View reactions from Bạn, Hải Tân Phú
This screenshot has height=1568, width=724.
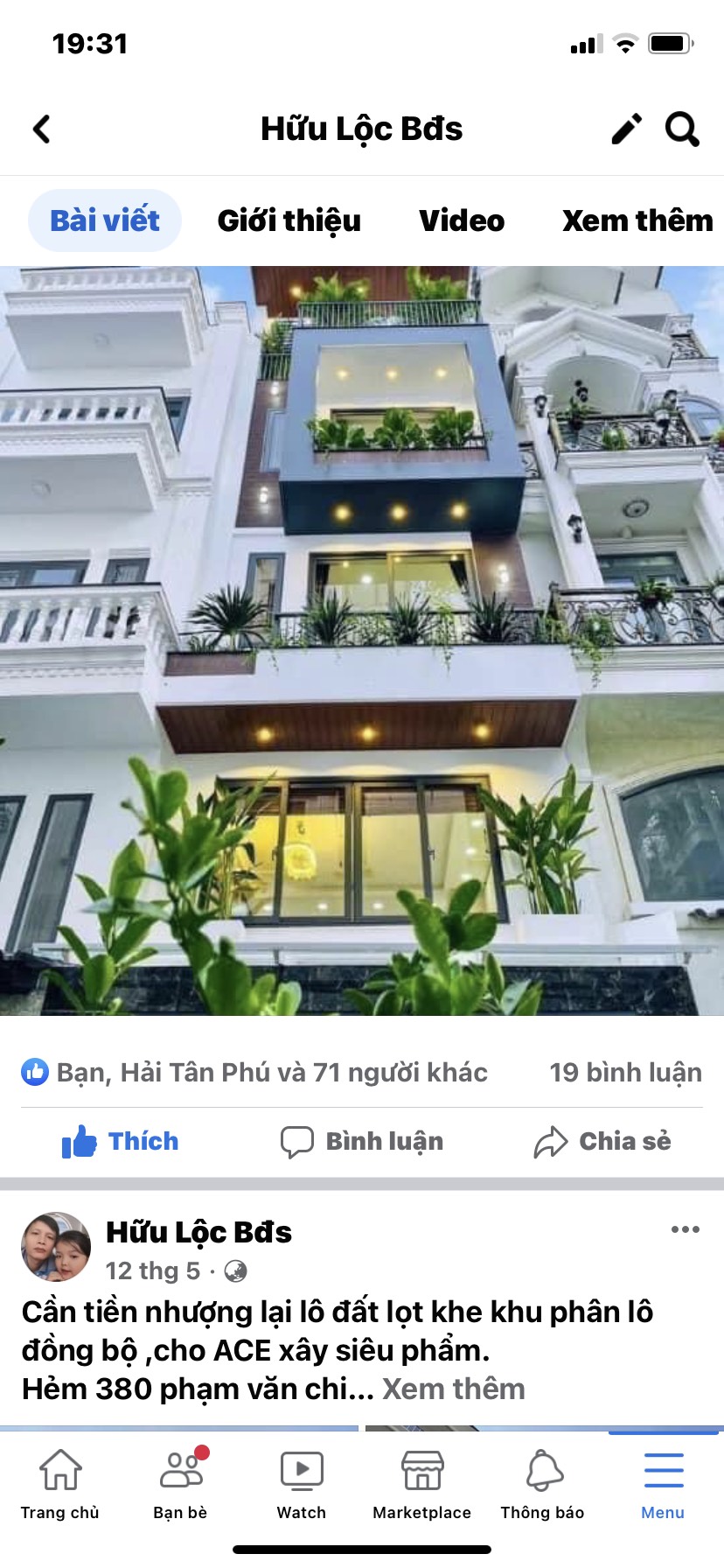tap(254, 1072)
